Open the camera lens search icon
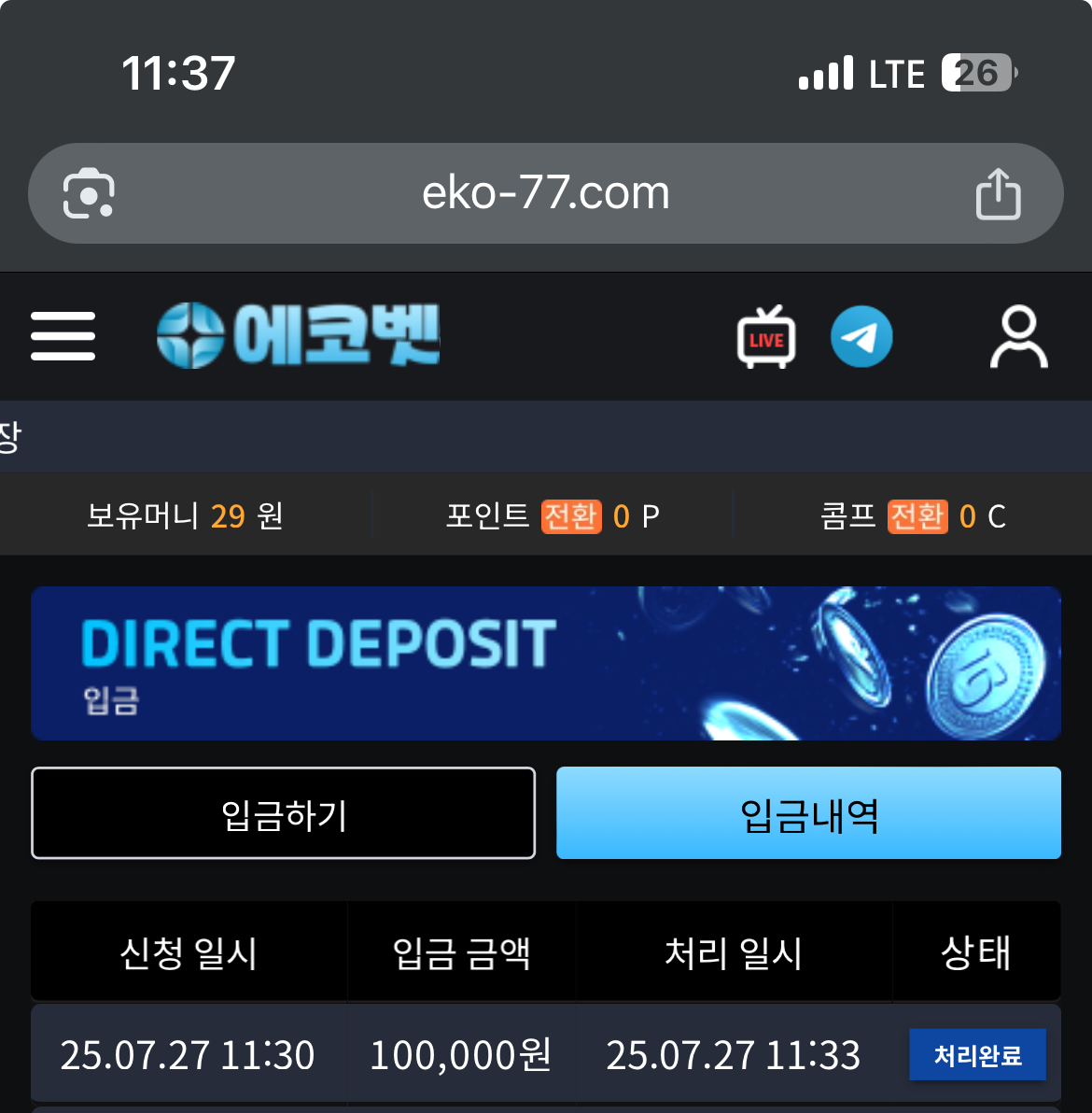 pos(89,193)
